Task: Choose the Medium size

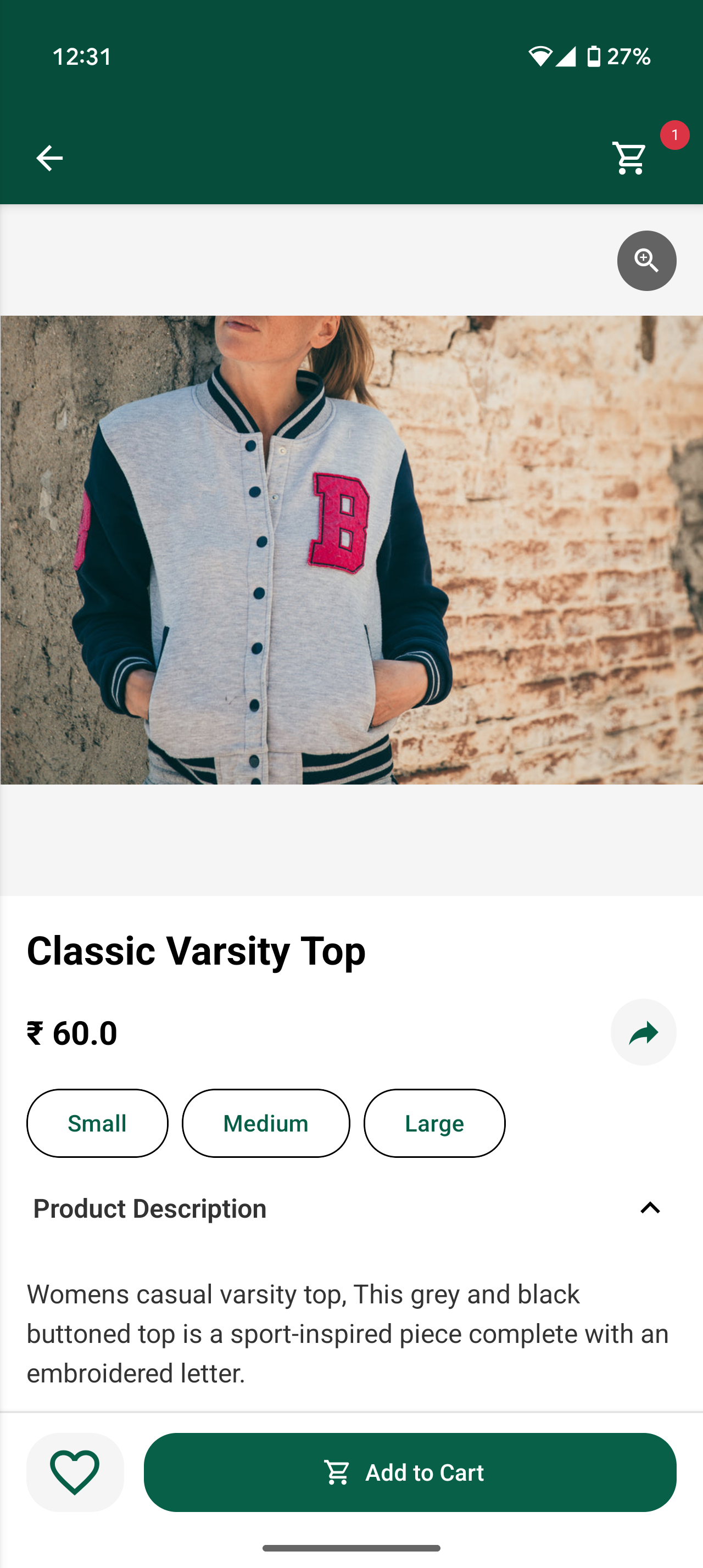Action: click(x=266, y=1123)
